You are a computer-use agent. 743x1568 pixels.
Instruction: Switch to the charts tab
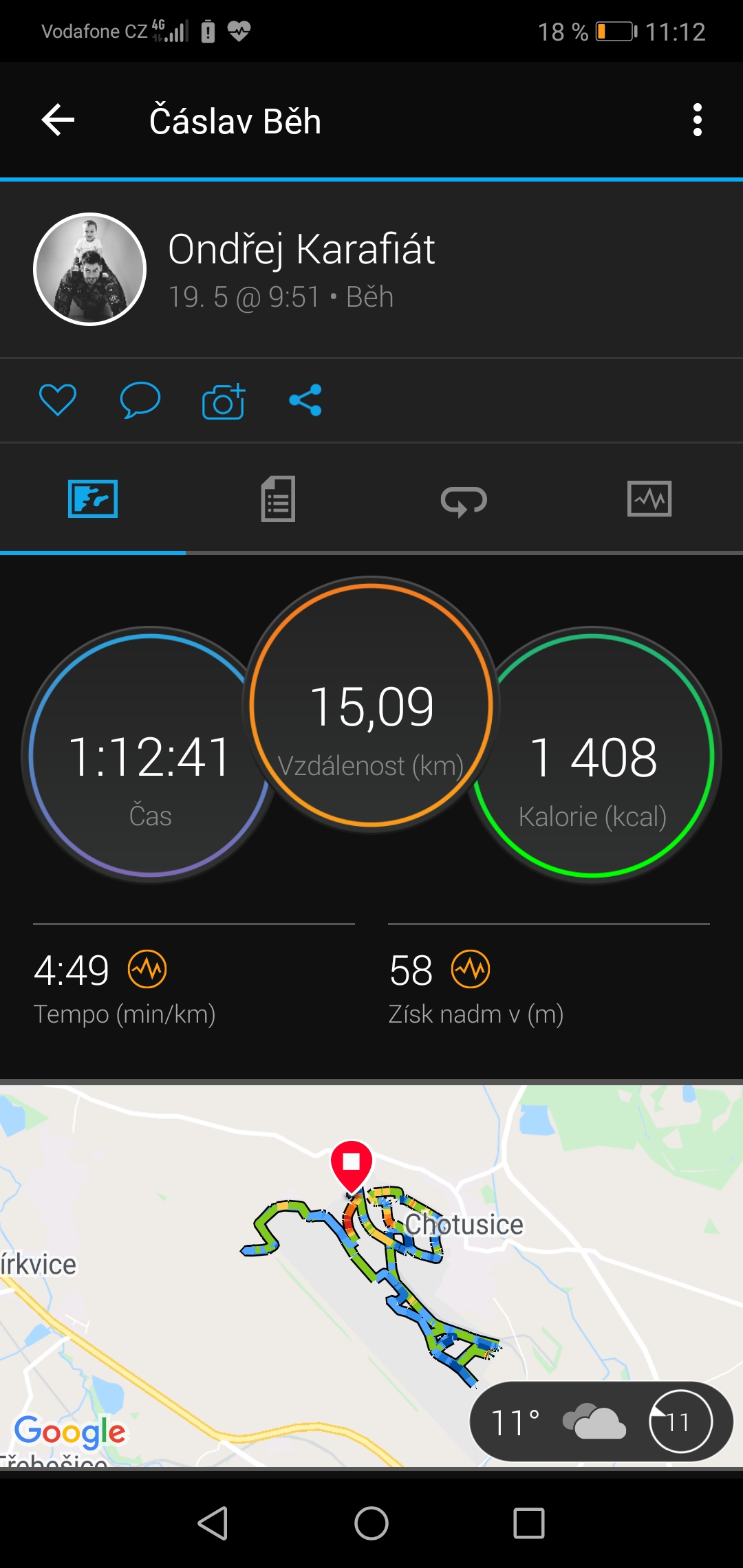pyautogui.click(x=649, y=499)
